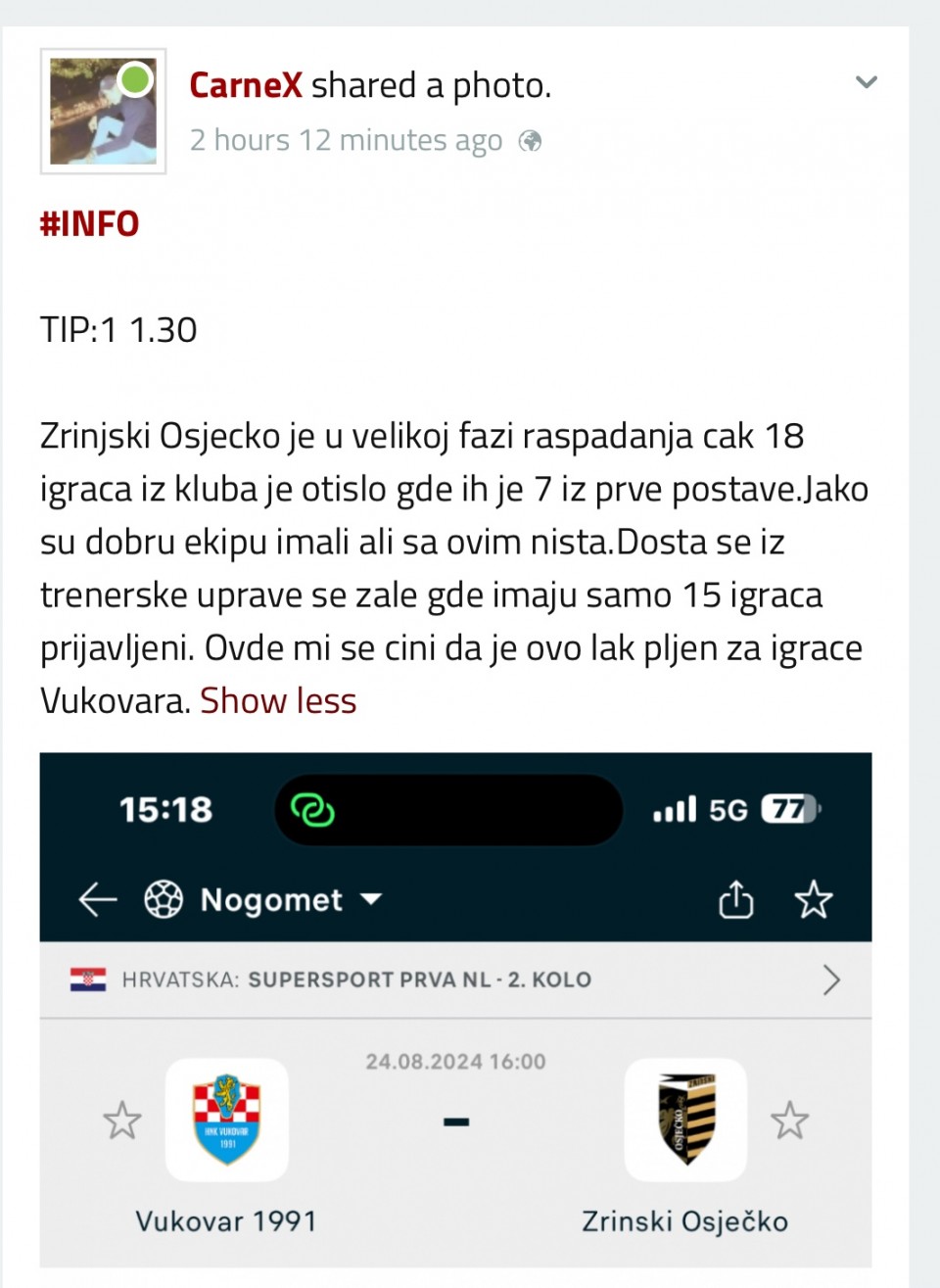
Task: Expand the post options chevron
Action: point(866,82)
